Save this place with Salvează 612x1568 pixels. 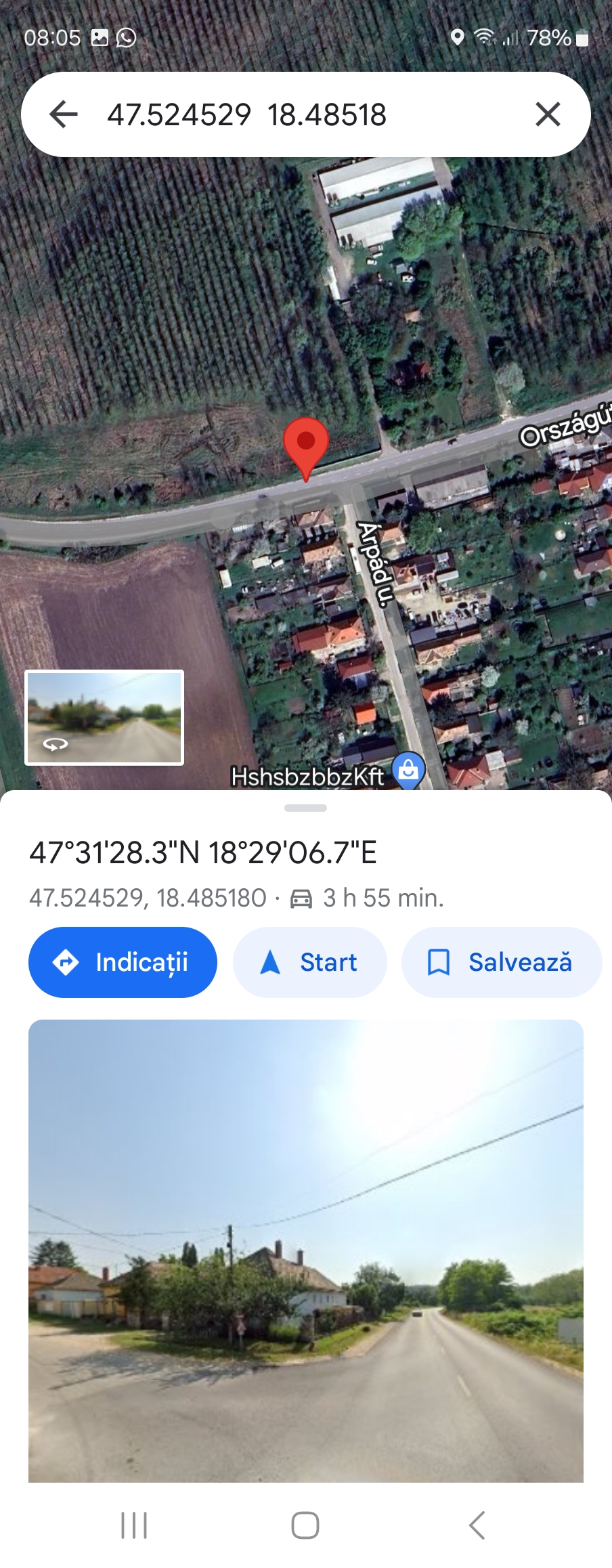501,962
